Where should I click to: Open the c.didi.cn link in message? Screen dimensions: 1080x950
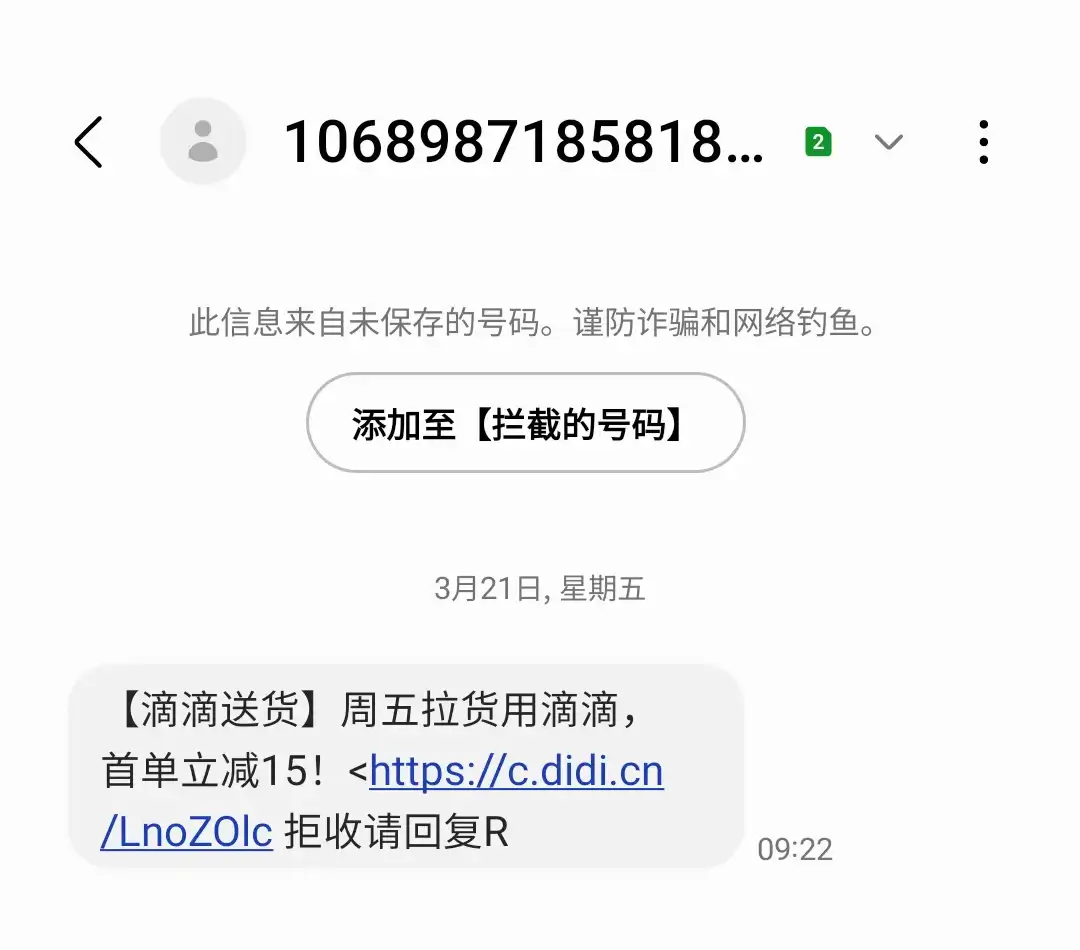(515, 773)
